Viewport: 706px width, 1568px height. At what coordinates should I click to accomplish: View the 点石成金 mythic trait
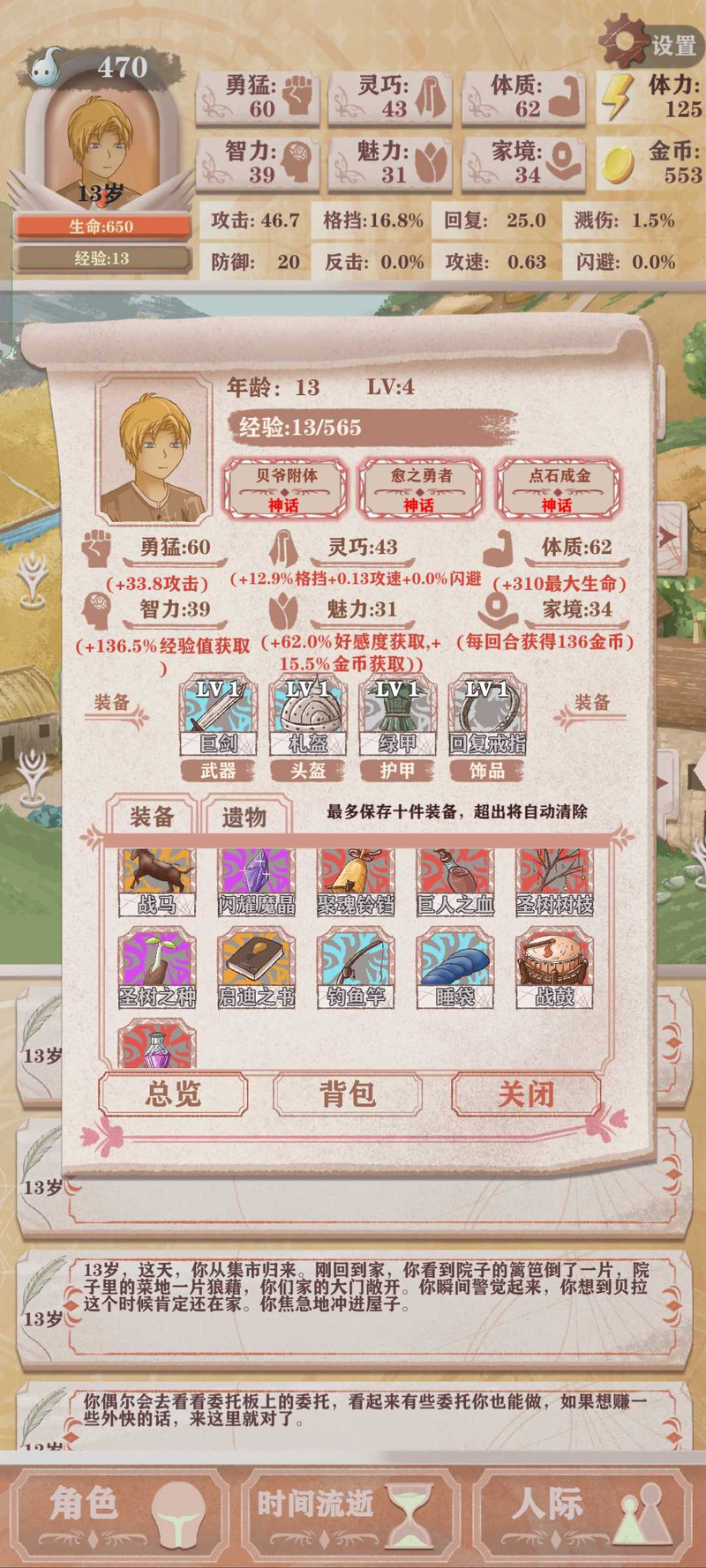coord(558,487)
